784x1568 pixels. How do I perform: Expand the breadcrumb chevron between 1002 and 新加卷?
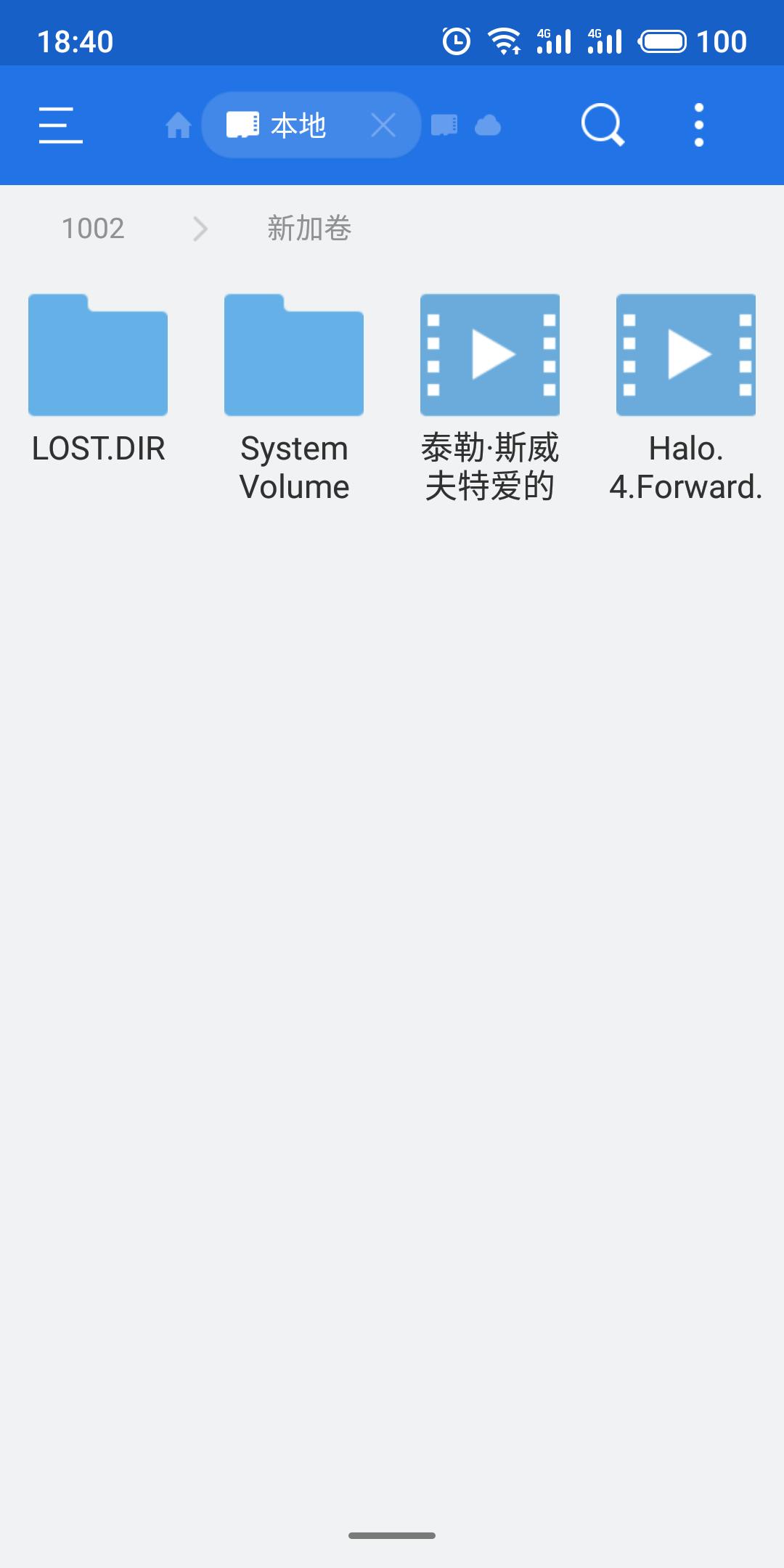pos(200,228)
